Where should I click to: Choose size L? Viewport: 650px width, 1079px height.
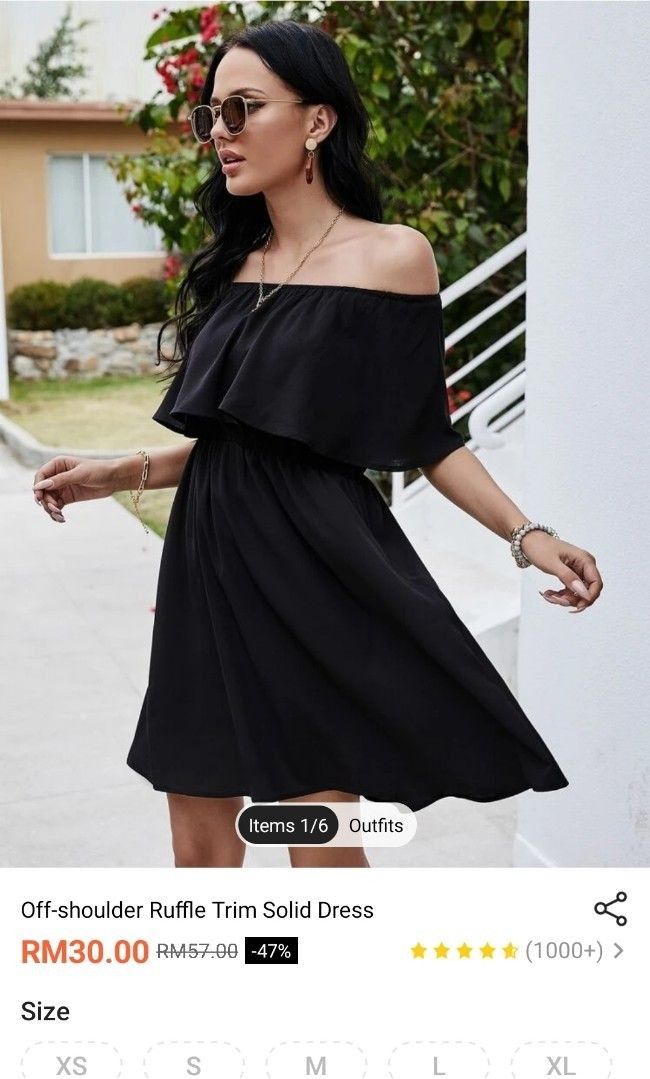coord(438,1064)
